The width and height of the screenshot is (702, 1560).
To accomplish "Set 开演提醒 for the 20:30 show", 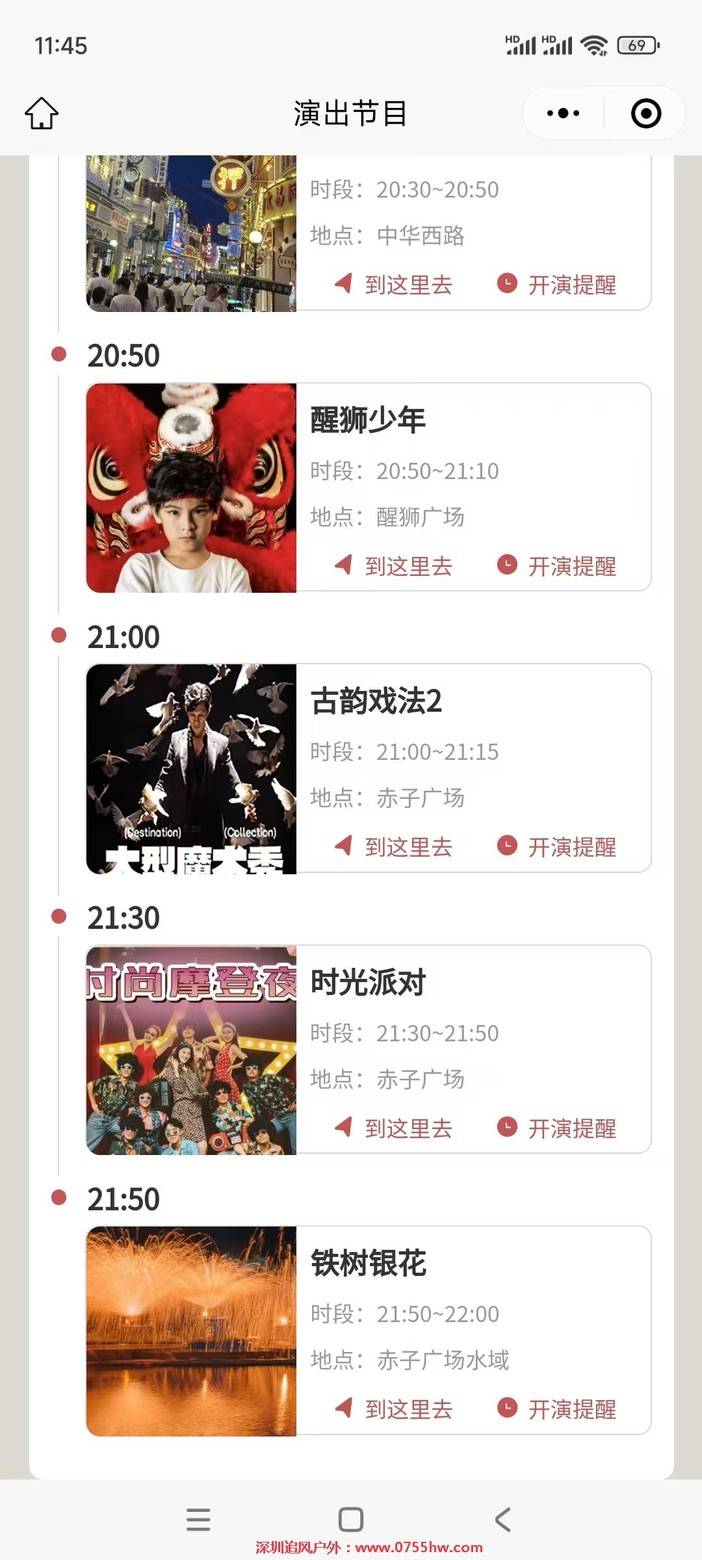I will [x=556, y=285].
